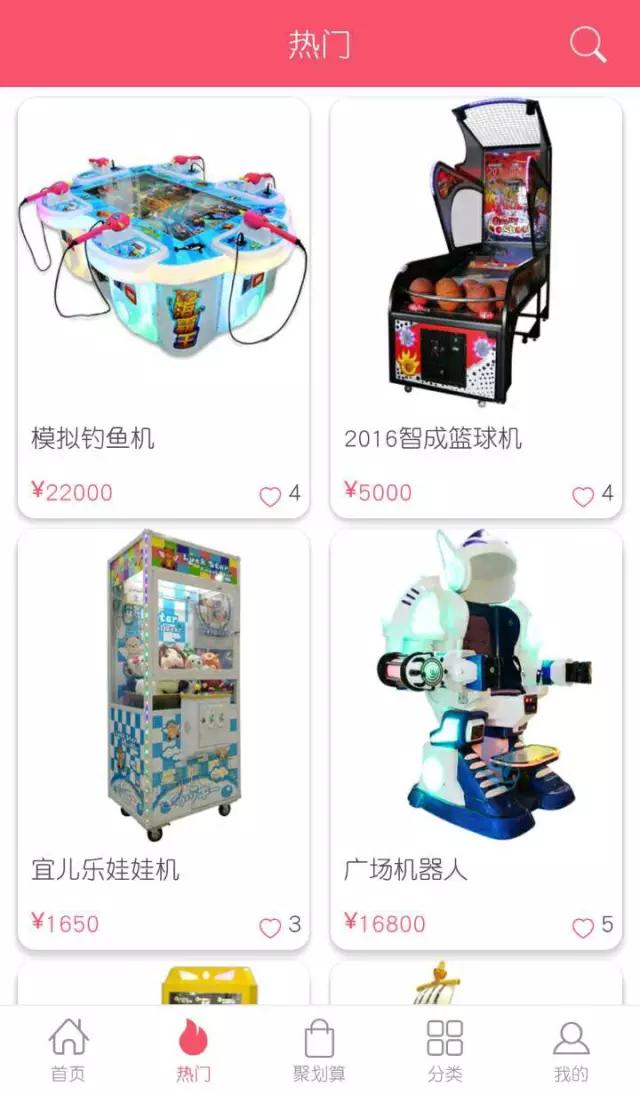Like the 模拟钓鱼机 item

tap(270, 496)
